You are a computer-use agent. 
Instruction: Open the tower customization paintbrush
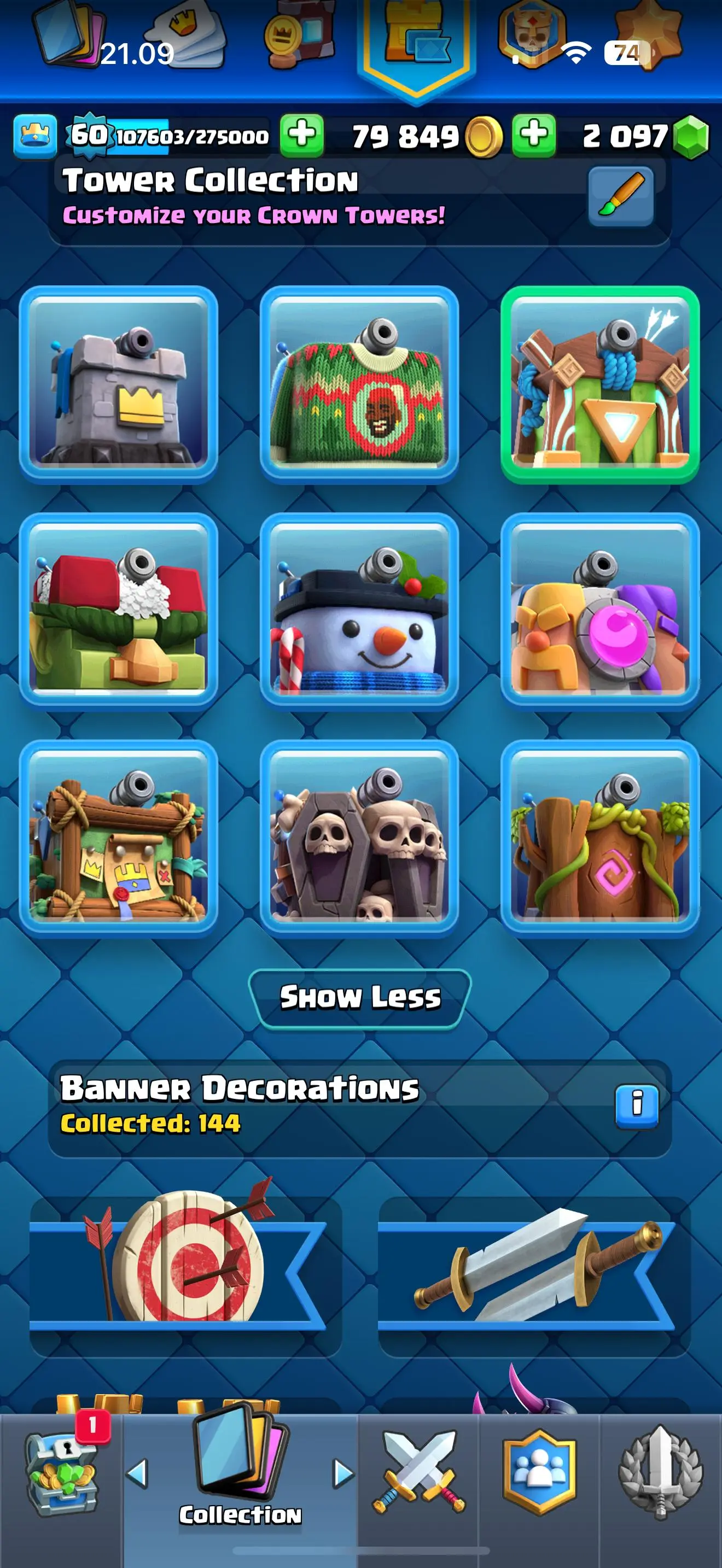click(620, 196)
